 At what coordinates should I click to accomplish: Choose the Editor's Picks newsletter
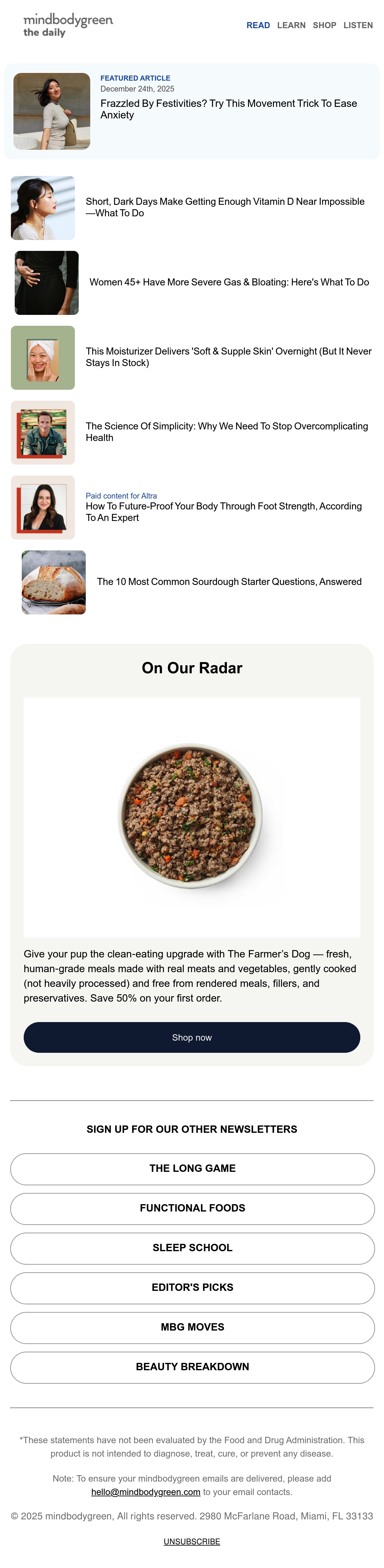192,1287
